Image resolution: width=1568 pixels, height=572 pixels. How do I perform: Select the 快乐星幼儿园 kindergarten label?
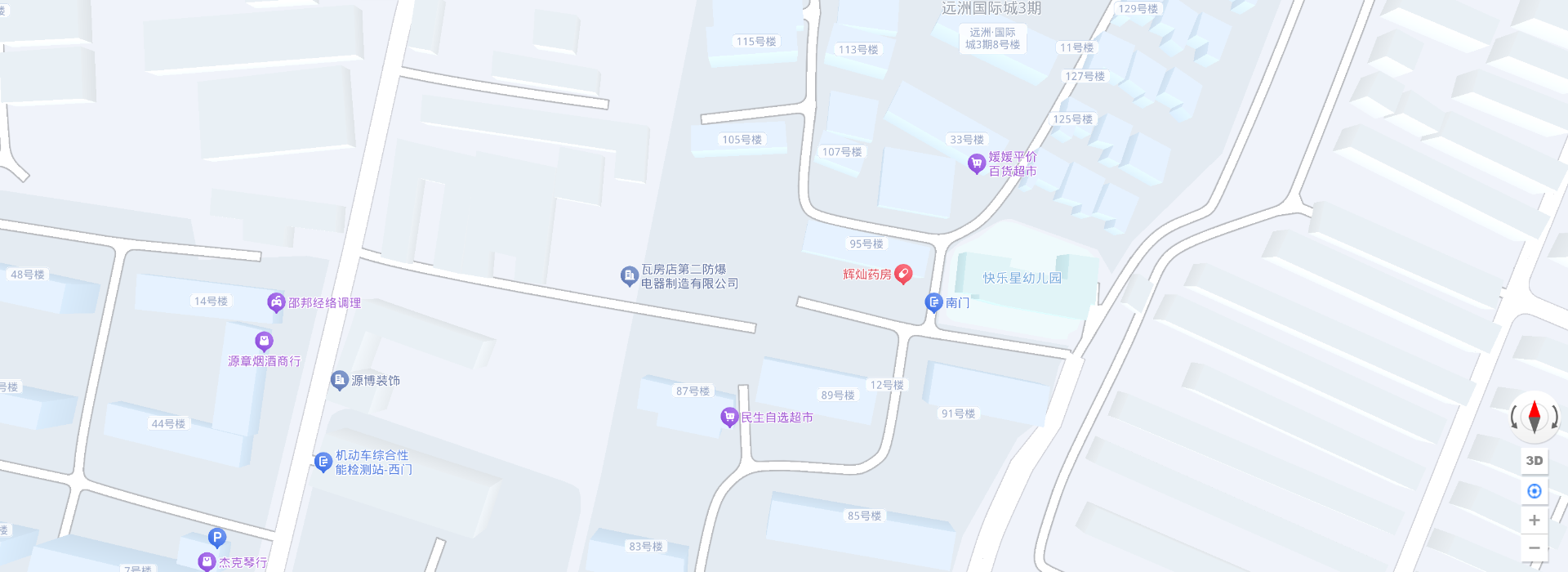click(x=1022, y=278)
